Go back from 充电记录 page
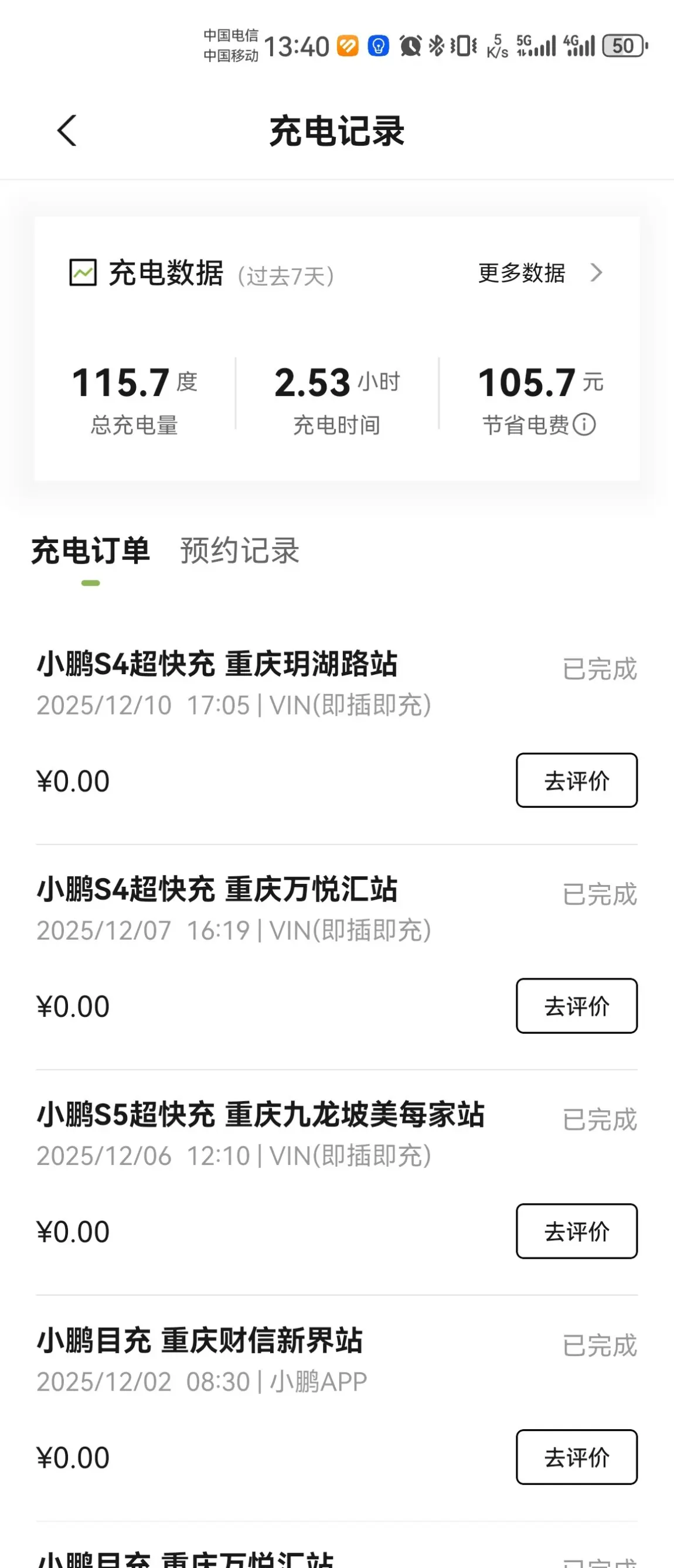Image resolution: width=674 pixels, height=1568 pixels. [x=67, y=131]
